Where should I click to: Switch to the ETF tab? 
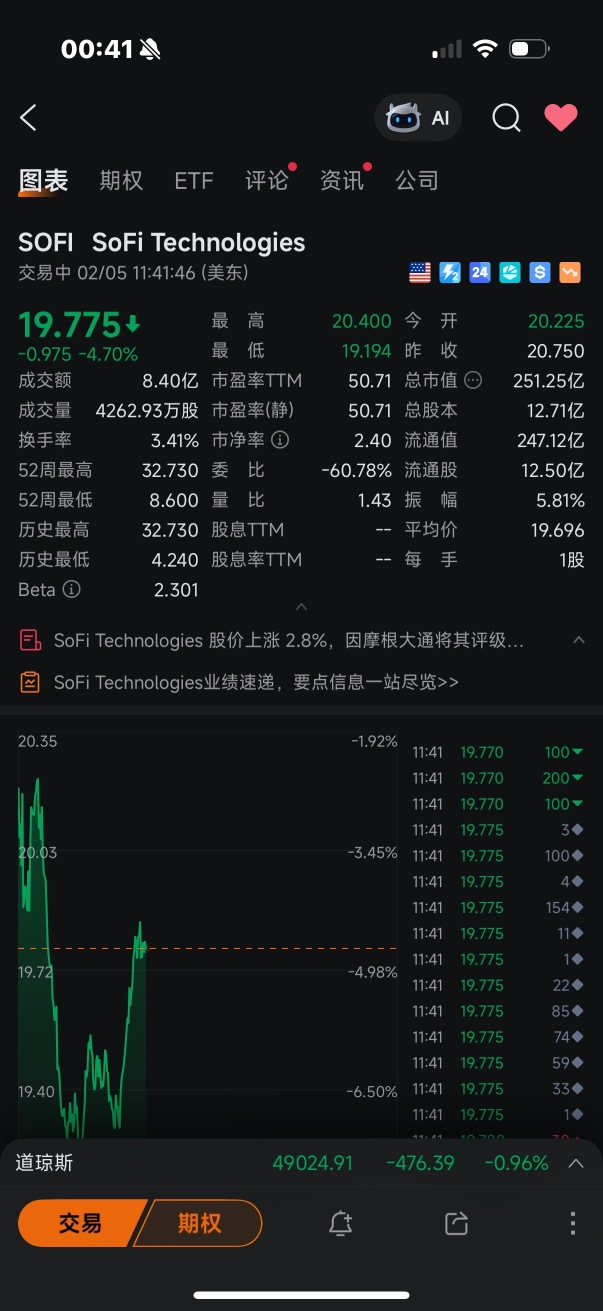pyautogui.click(x=194, y=180)
